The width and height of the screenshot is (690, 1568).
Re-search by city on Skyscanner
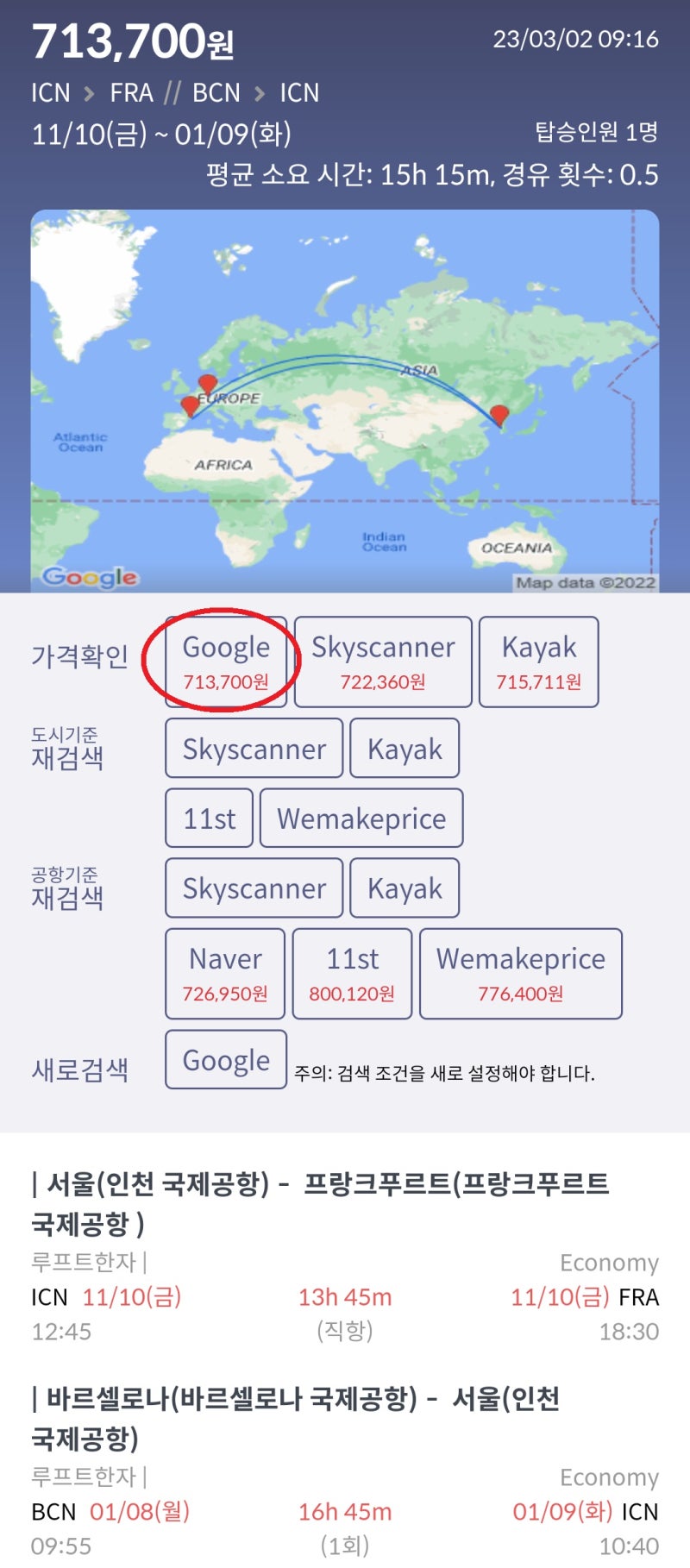click(254, 749)
